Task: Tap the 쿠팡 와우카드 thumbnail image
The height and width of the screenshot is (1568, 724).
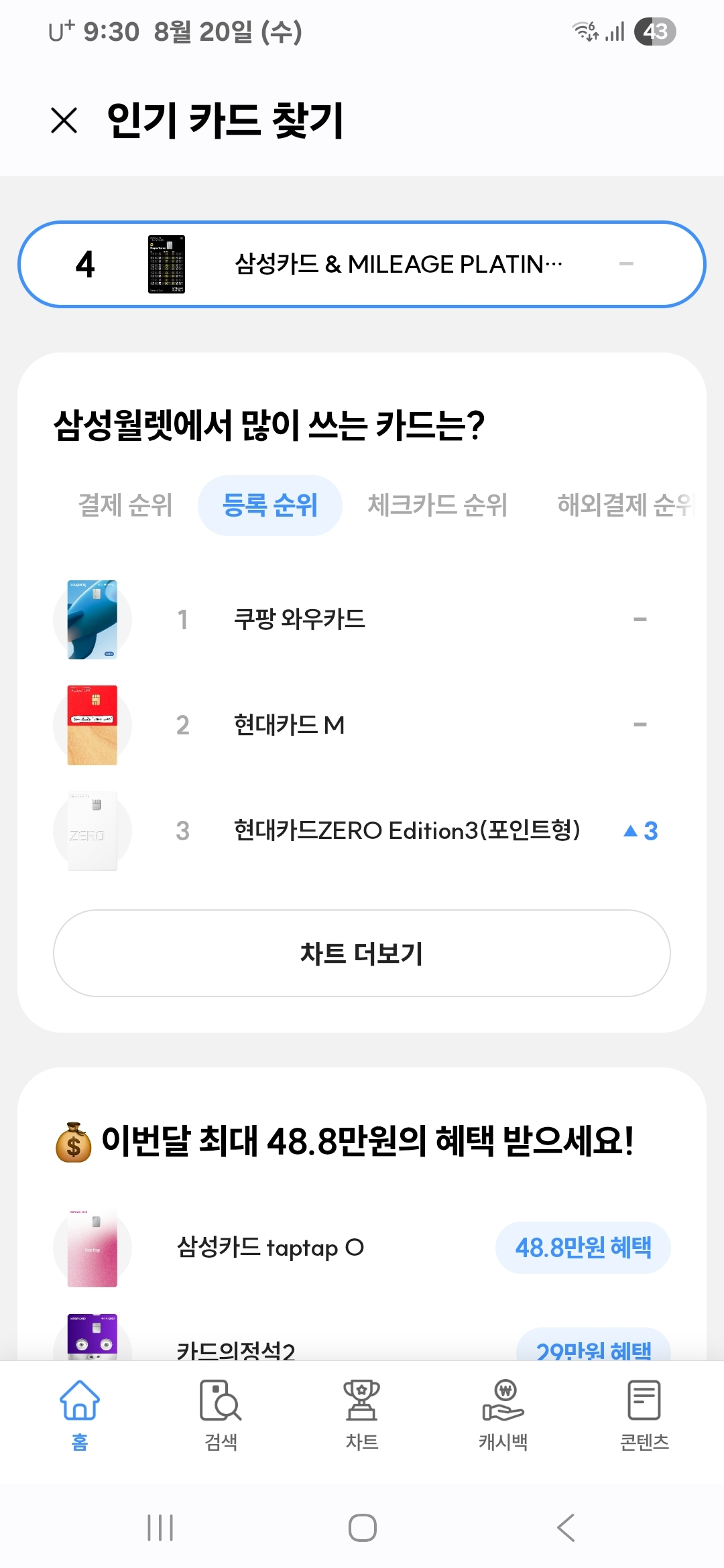Action: pos(92,619)
